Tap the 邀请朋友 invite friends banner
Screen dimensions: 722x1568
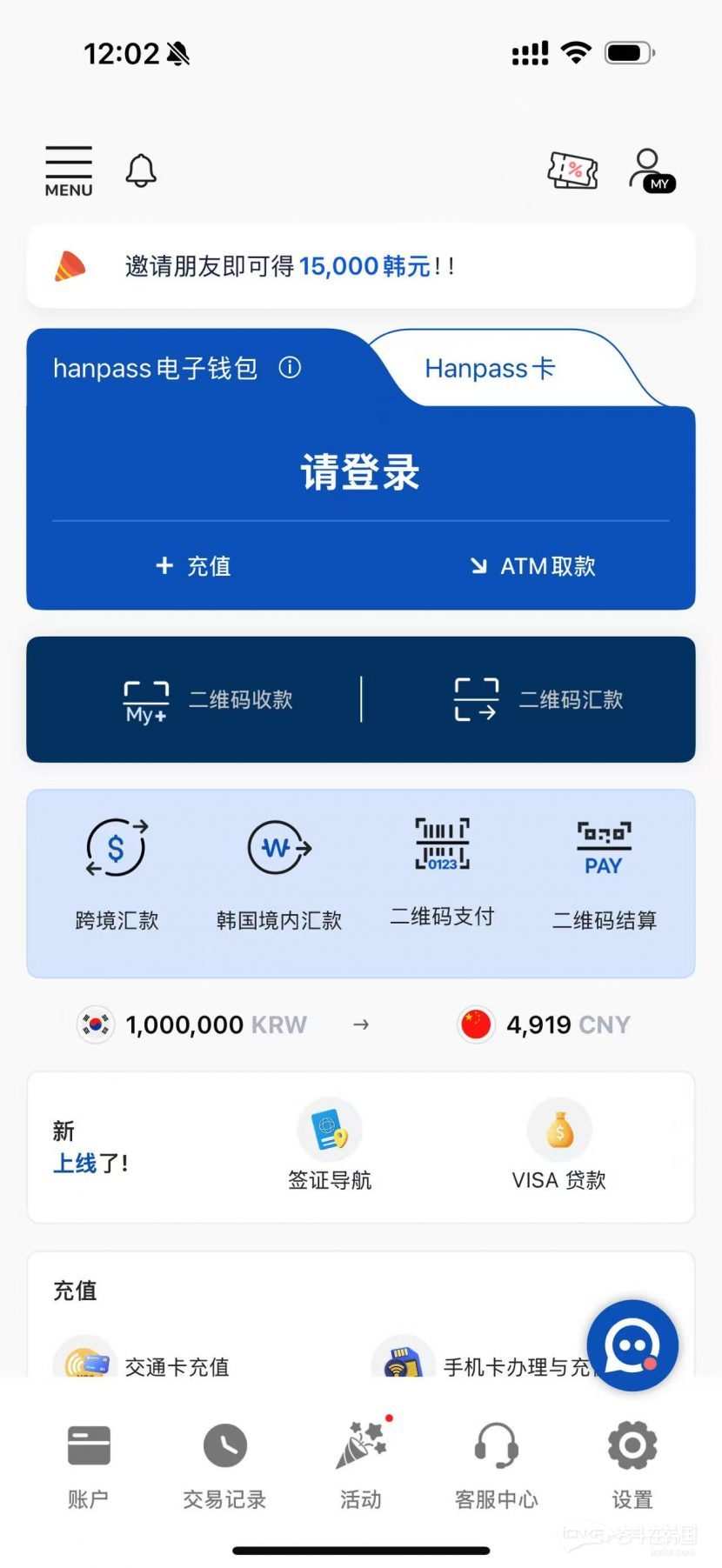pyautogui.click(x=360, y=266)
